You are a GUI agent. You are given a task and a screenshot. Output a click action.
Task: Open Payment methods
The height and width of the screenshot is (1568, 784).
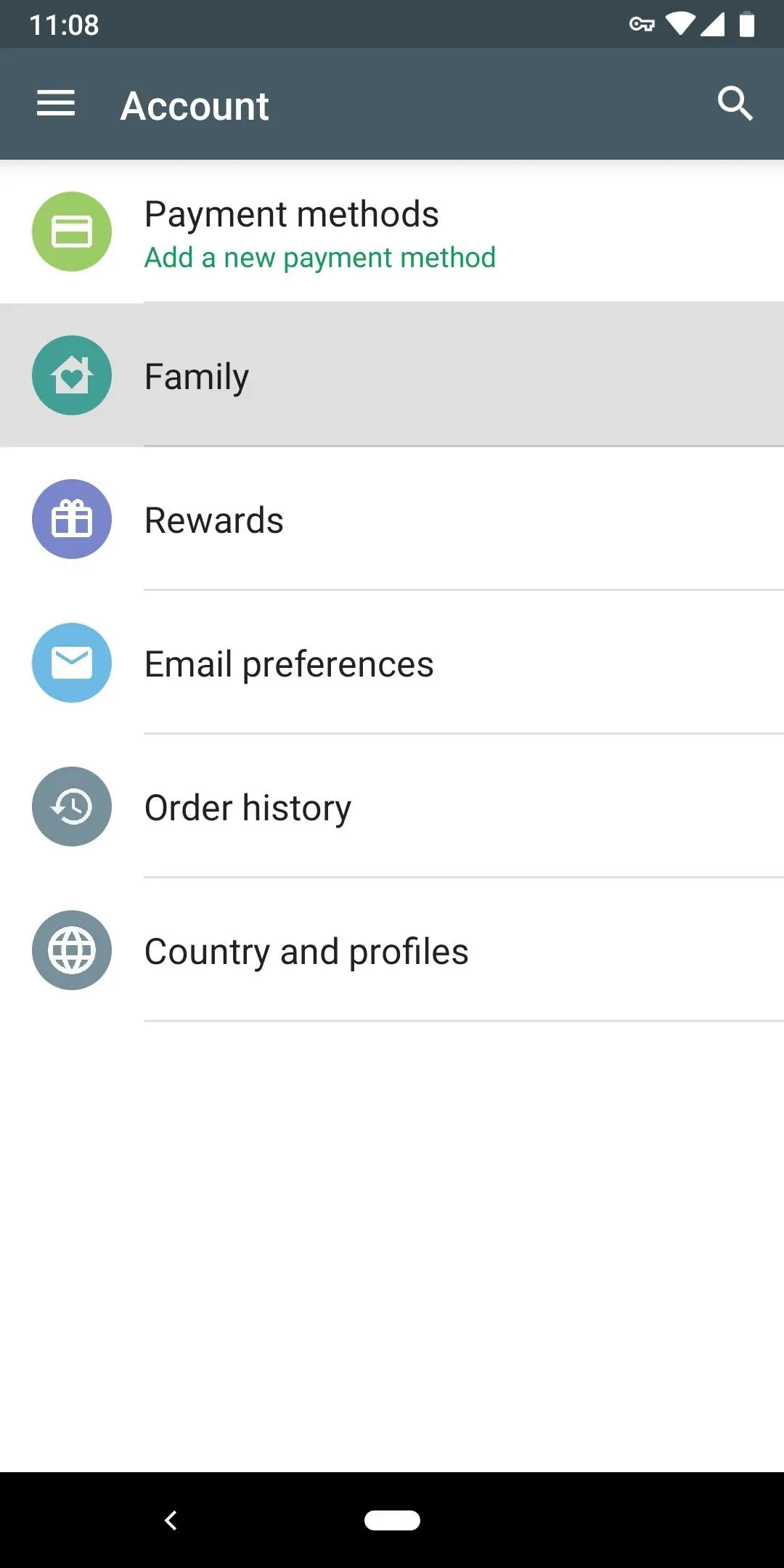coord(392,232)
